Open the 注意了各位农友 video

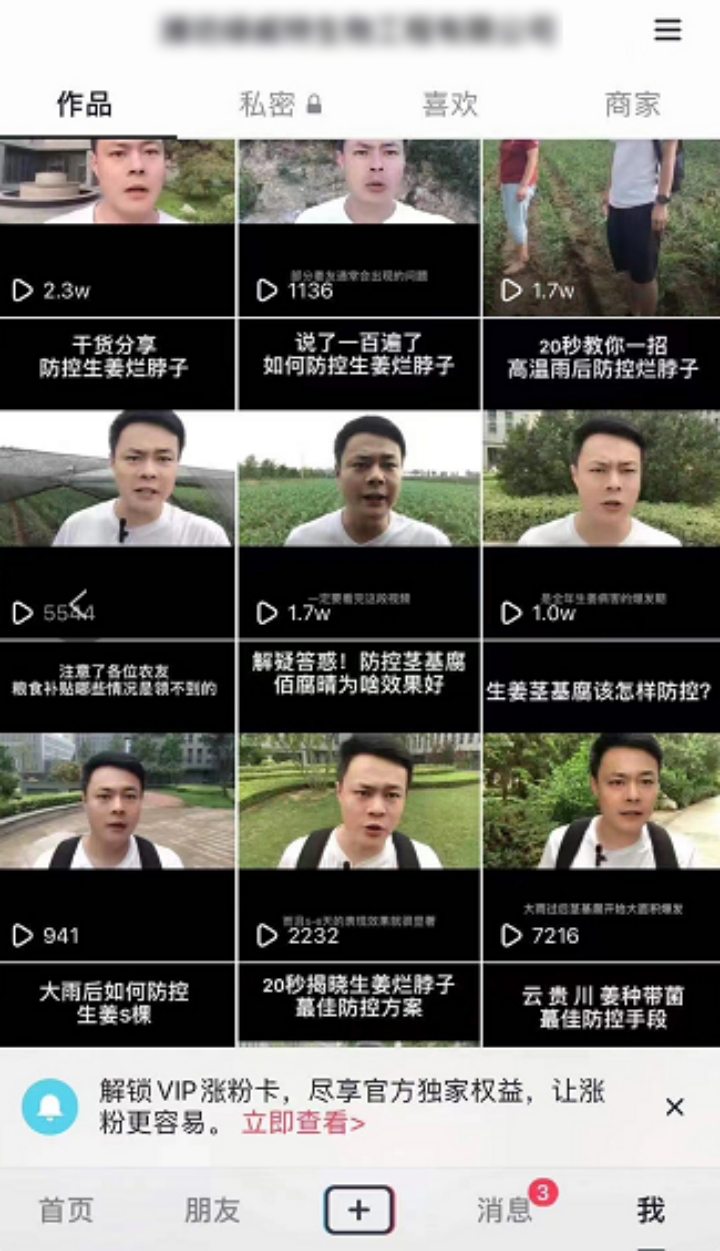coord(117,572)
